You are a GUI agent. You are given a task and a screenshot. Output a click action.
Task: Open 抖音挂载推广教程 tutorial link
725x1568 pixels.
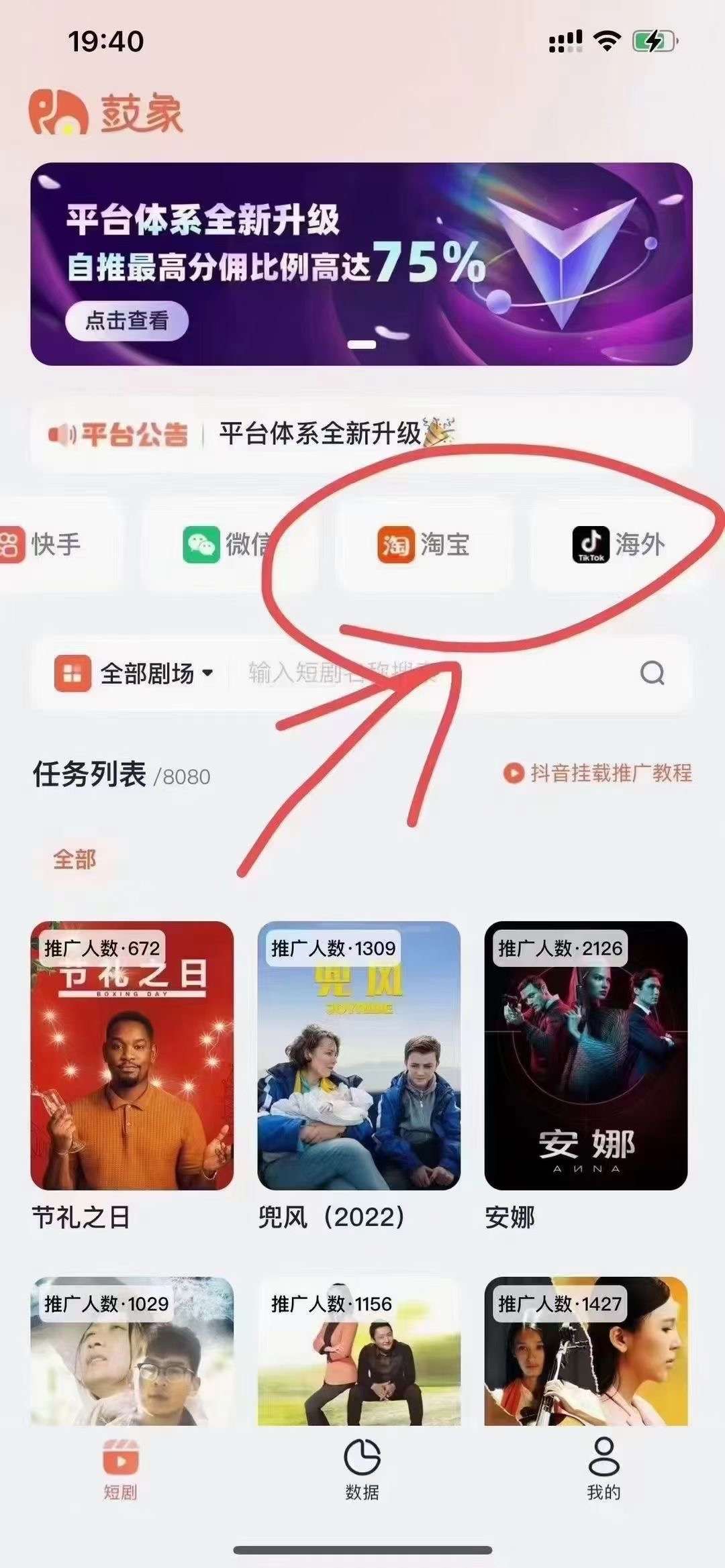click(597, 773)
